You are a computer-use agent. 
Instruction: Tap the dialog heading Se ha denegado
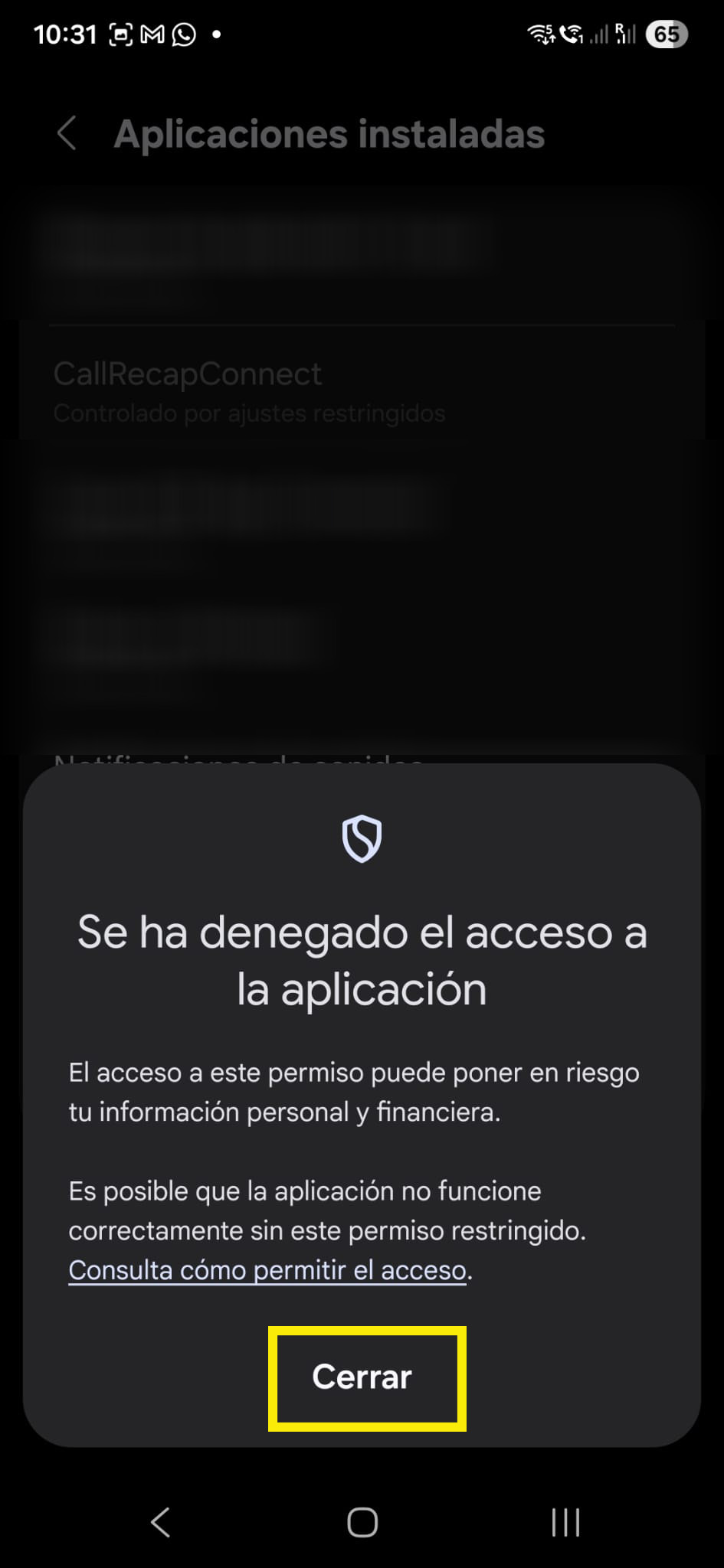click(x=362, y=959)
